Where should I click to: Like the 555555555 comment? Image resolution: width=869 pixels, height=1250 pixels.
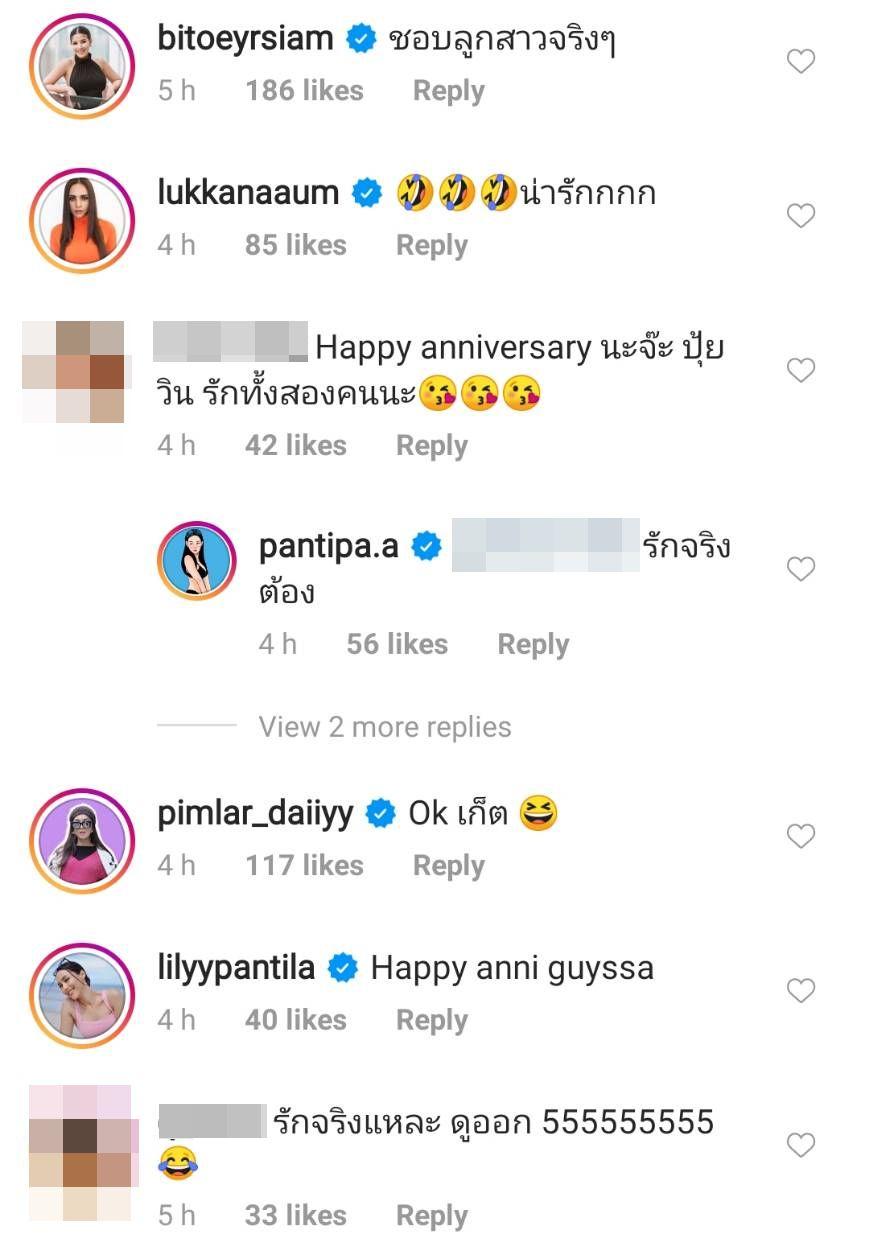(800, 1145)
